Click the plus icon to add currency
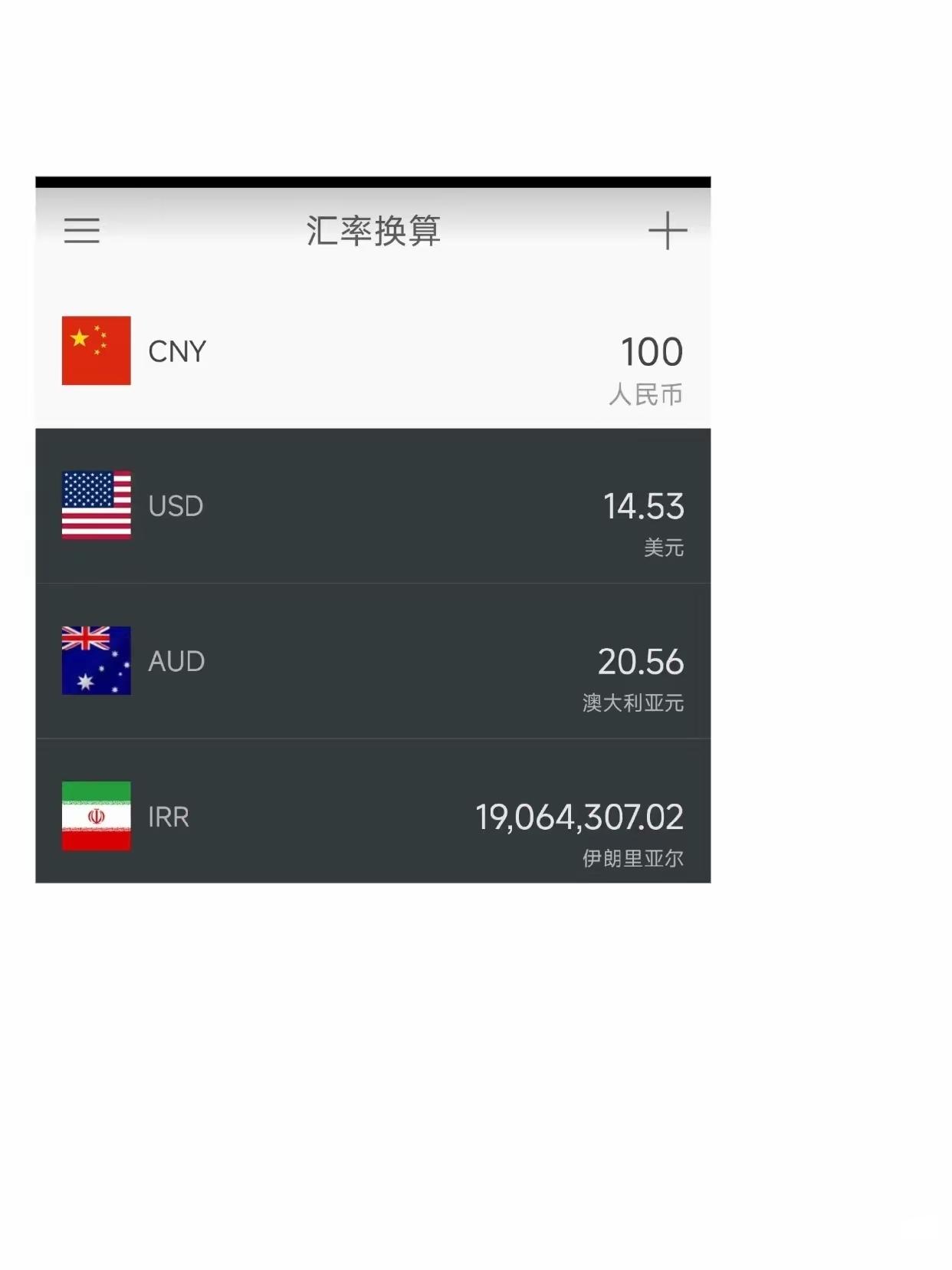 [666, 231]
